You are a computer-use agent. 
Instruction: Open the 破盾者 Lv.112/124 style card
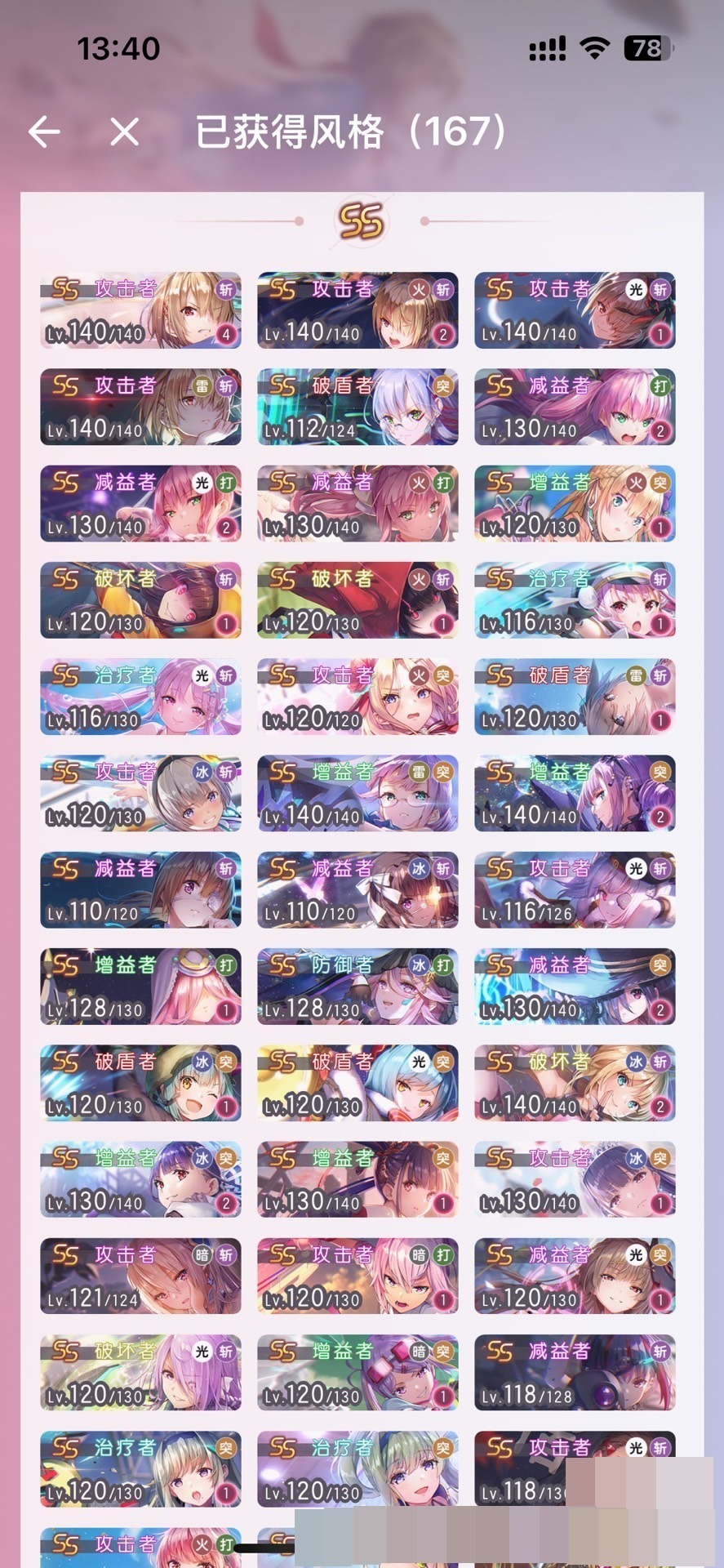click(x=358, y=407)
